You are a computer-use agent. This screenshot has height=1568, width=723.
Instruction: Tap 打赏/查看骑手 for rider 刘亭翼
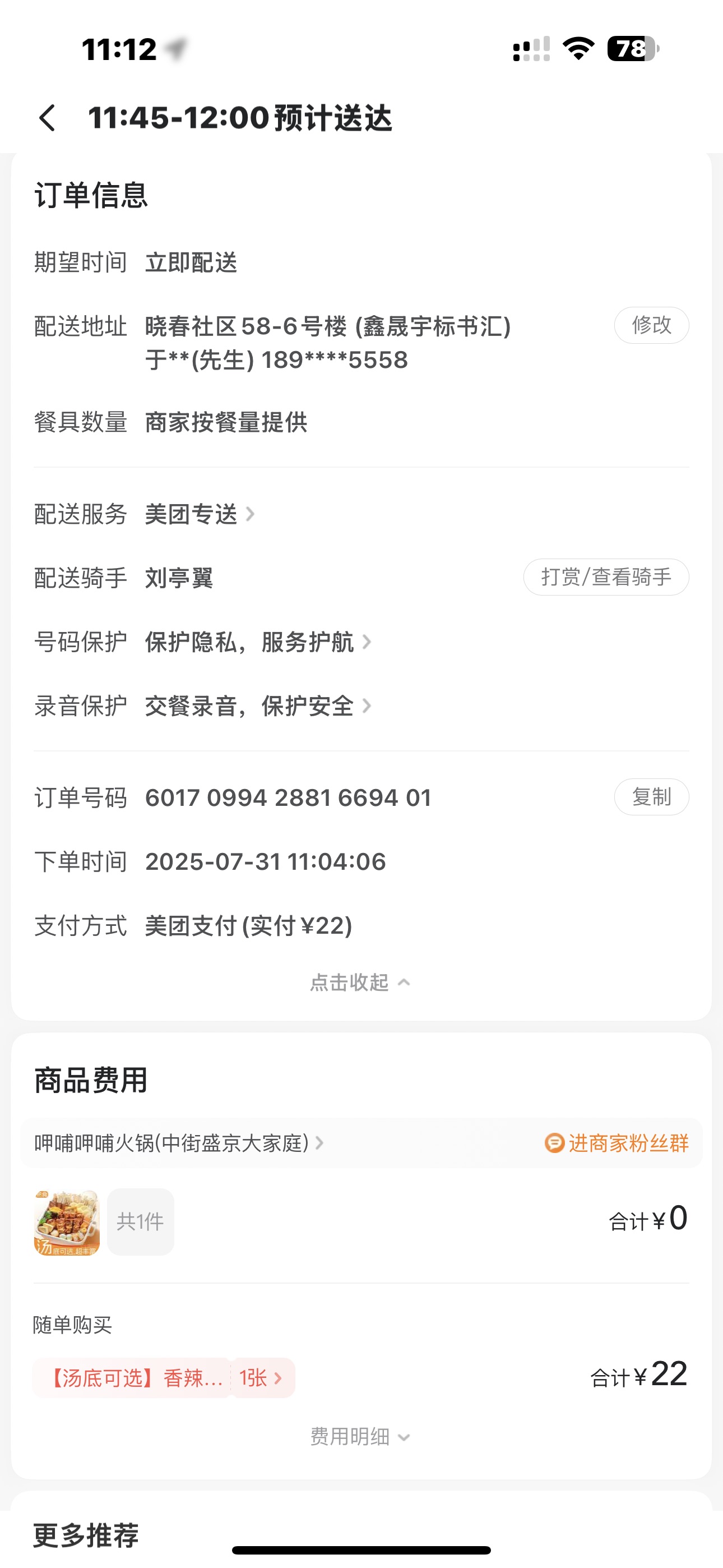point(605,577)
